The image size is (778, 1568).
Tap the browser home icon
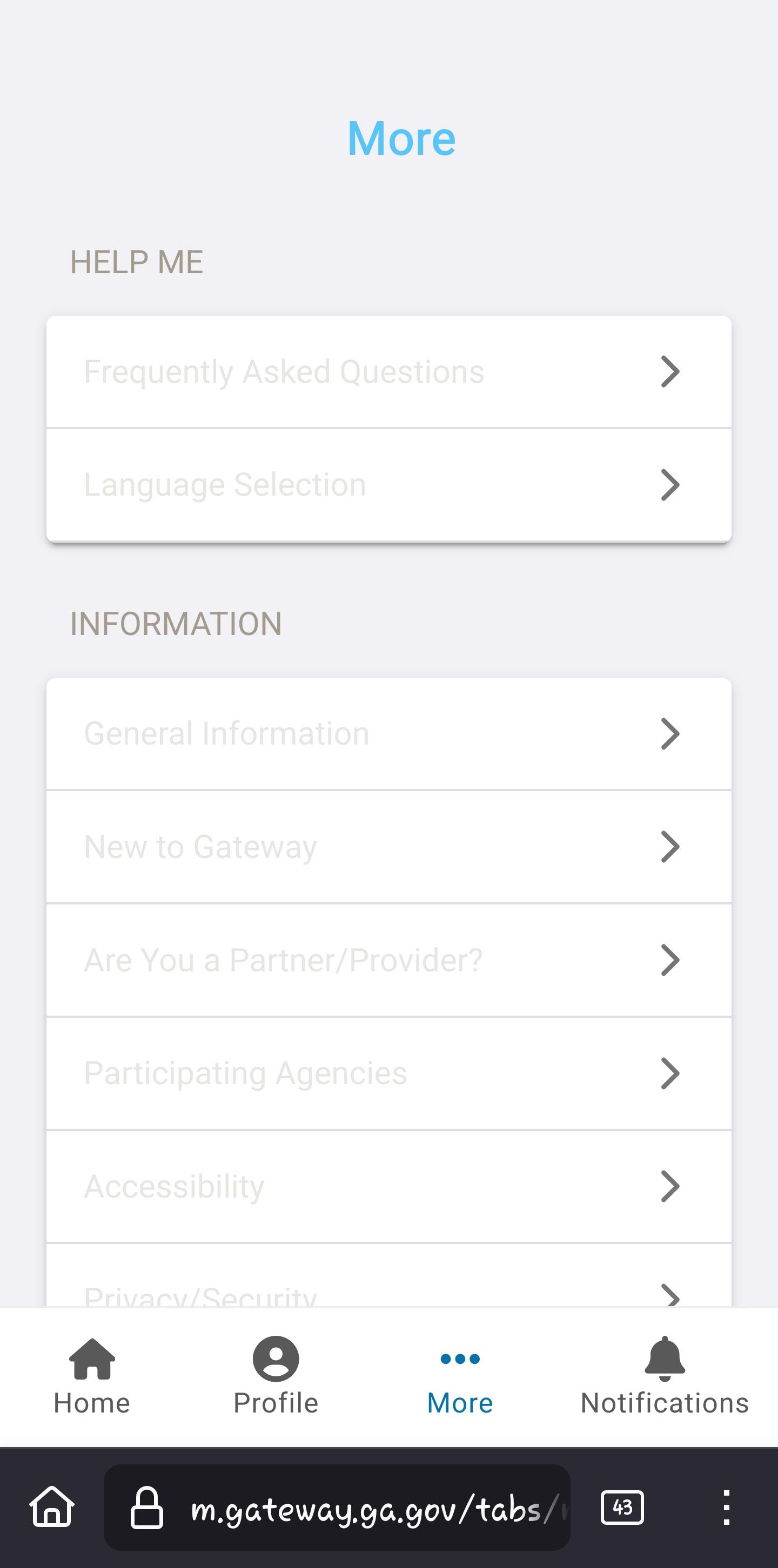coord(52,1507)
